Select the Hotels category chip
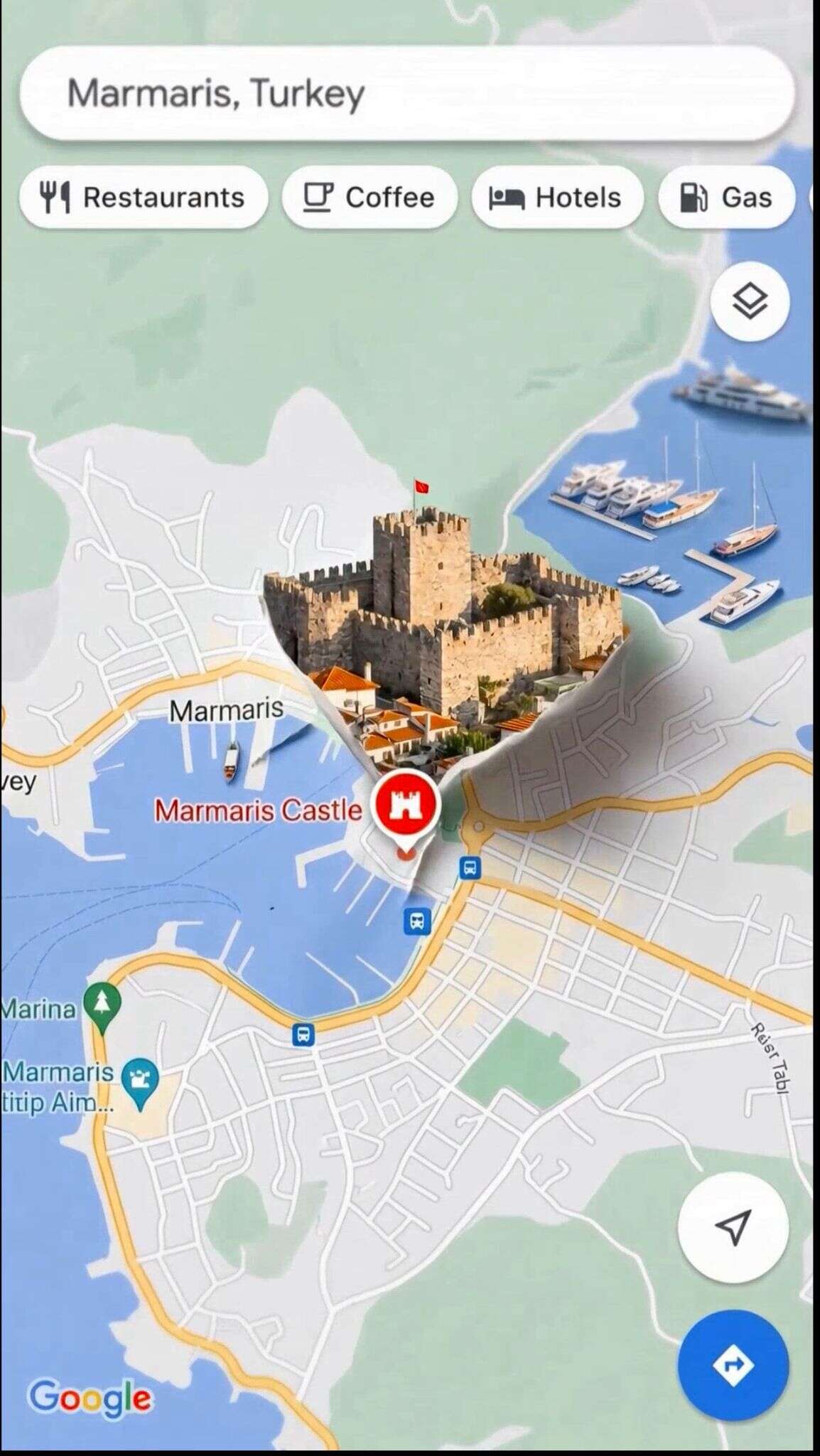This screenshot has width=820, height=1456. pos(559,198)
